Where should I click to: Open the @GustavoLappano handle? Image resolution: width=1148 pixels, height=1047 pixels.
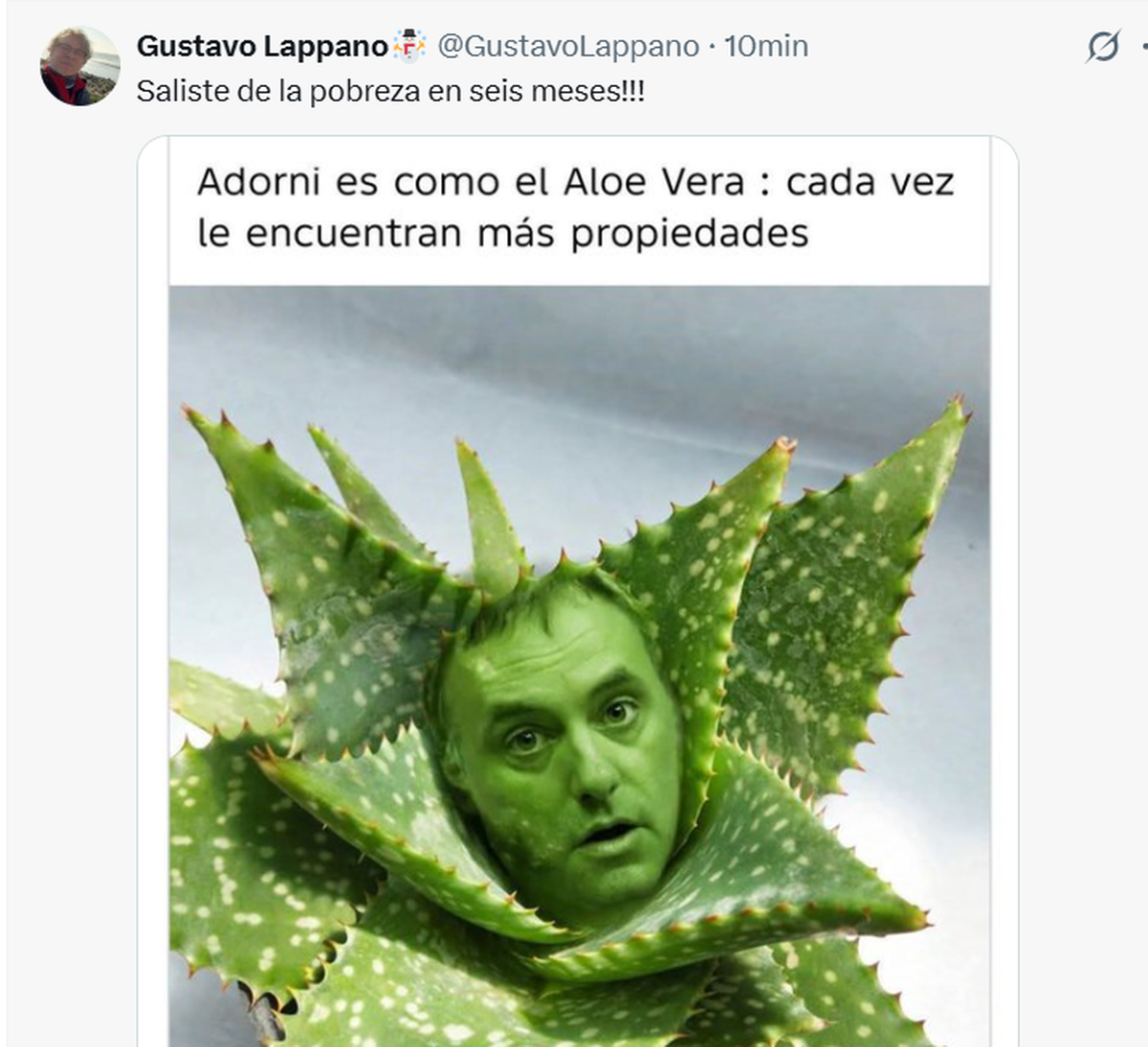[x=568, y=46]
